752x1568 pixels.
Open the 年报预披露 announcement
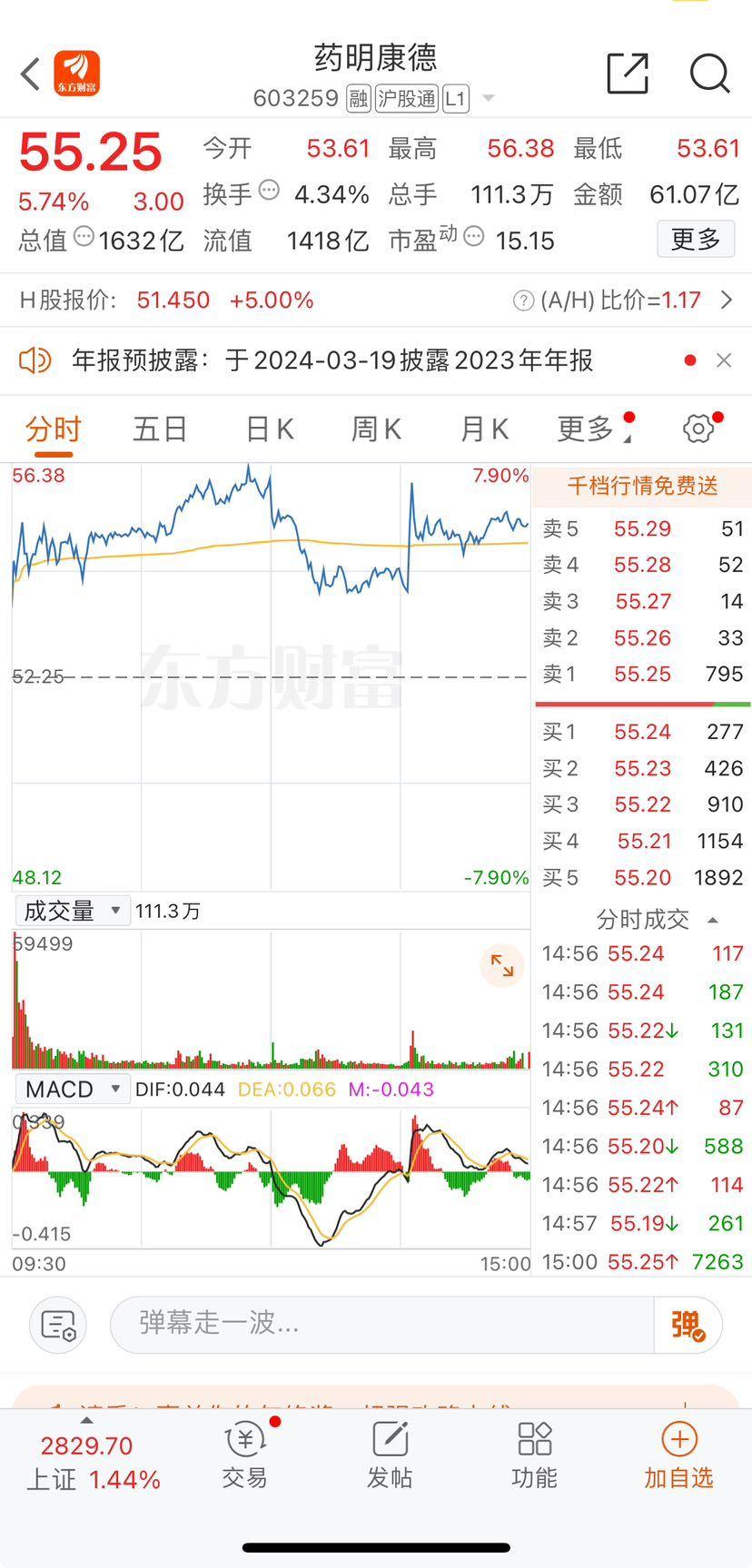(x=332, y=360)
